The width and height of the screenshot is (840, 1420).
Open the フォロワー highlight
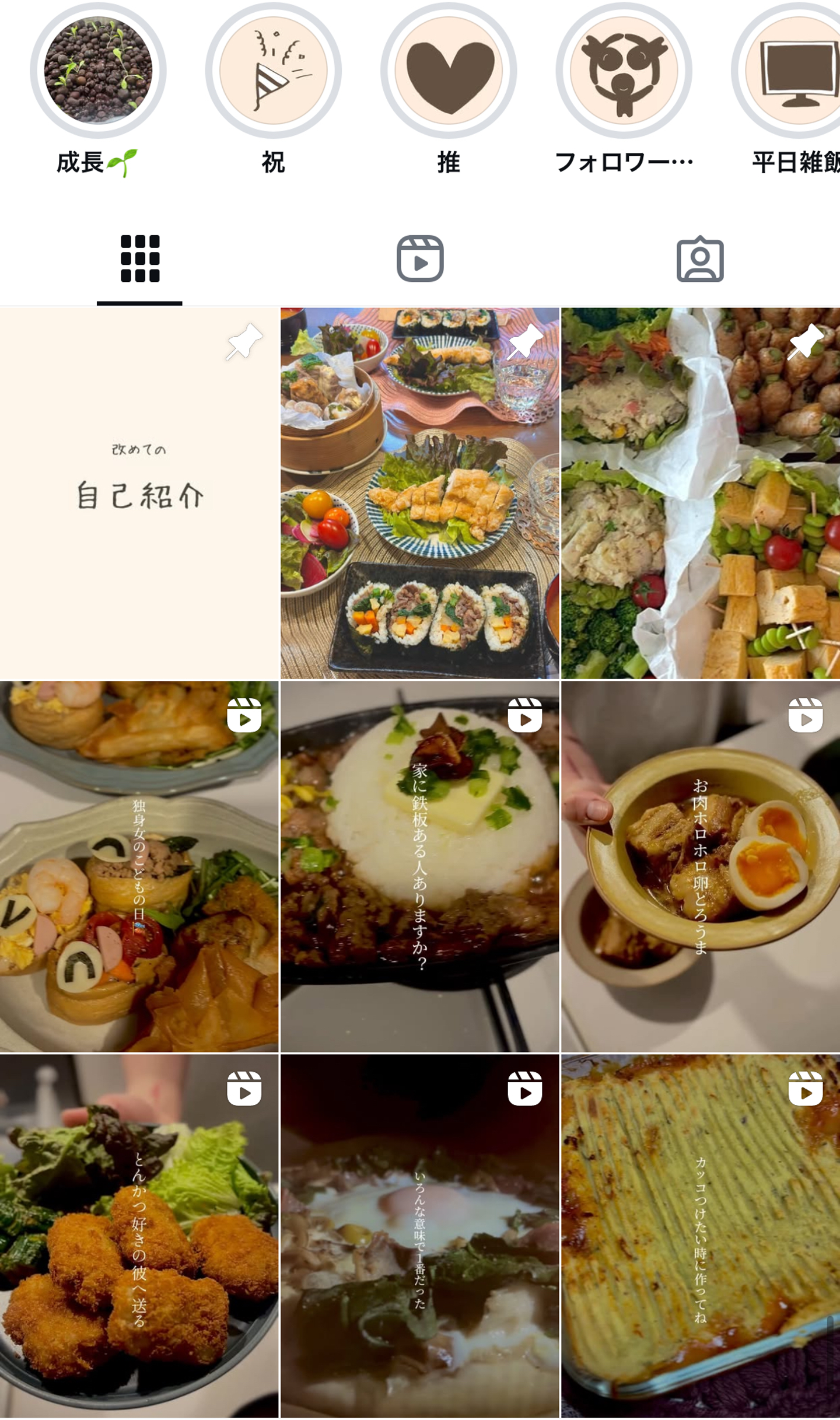[624, 71]
